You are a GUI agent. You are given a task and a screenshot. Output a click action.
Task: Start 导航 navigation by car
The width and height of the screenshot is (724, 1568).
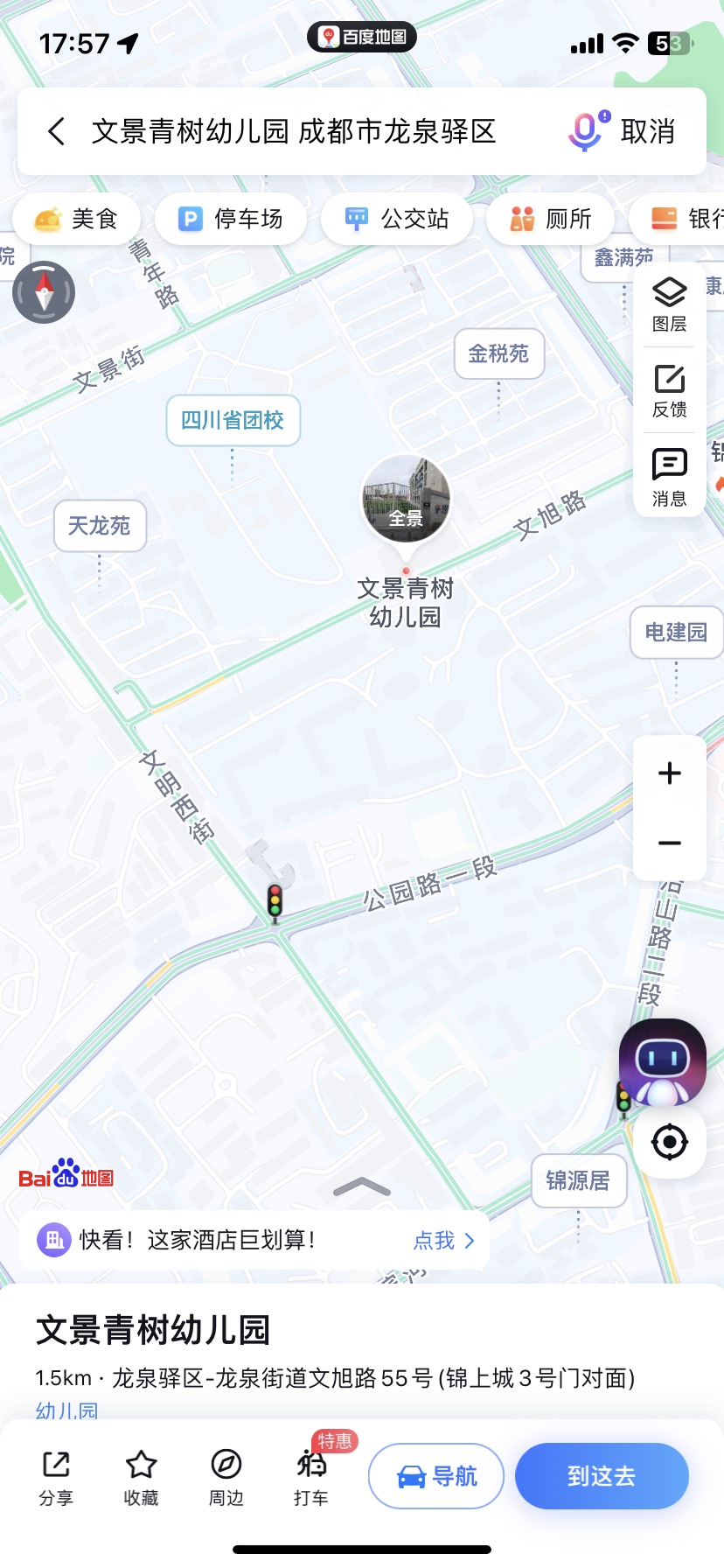click(x=436, y=1476)
